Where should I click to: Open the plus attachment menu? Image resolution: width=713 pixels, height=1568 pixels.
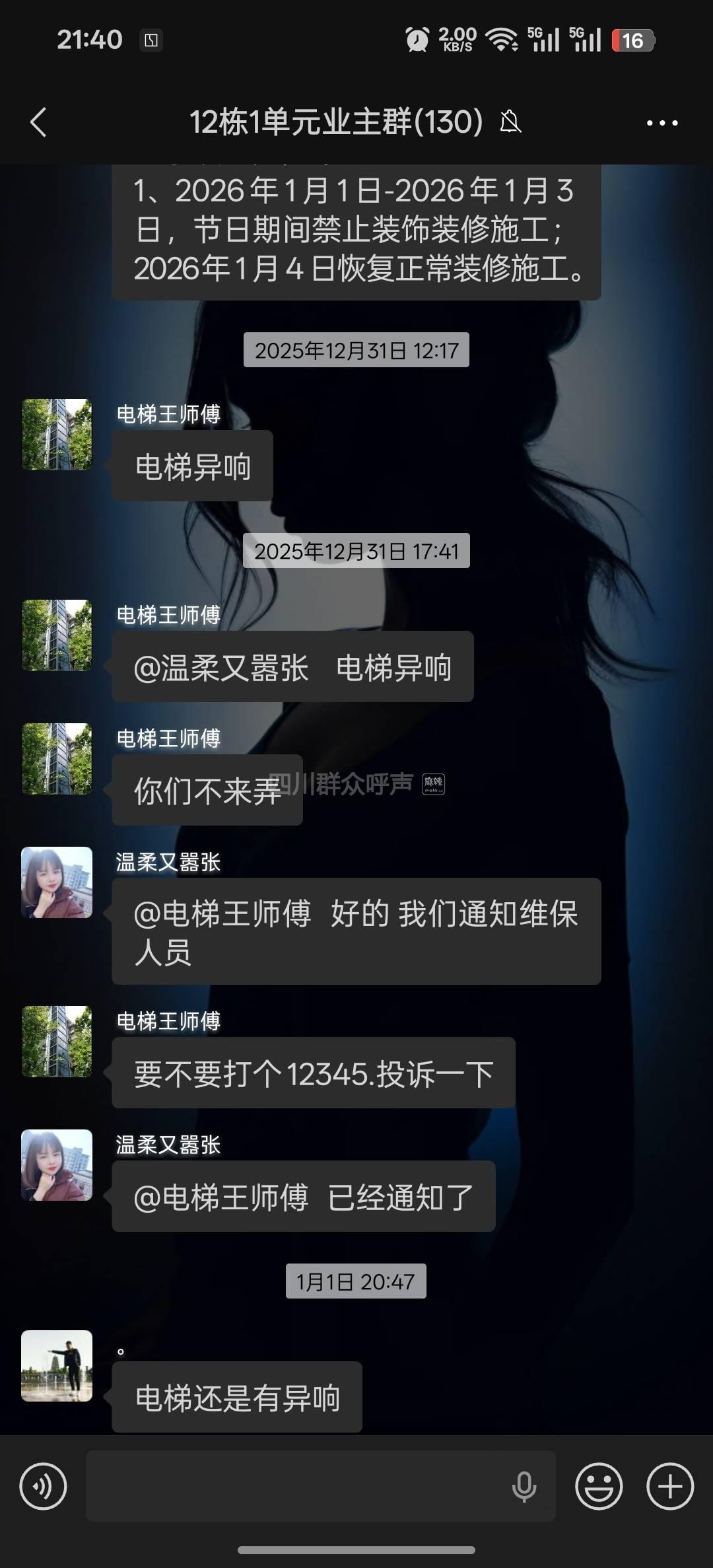pyautogui.click(x=669, y=1486)
